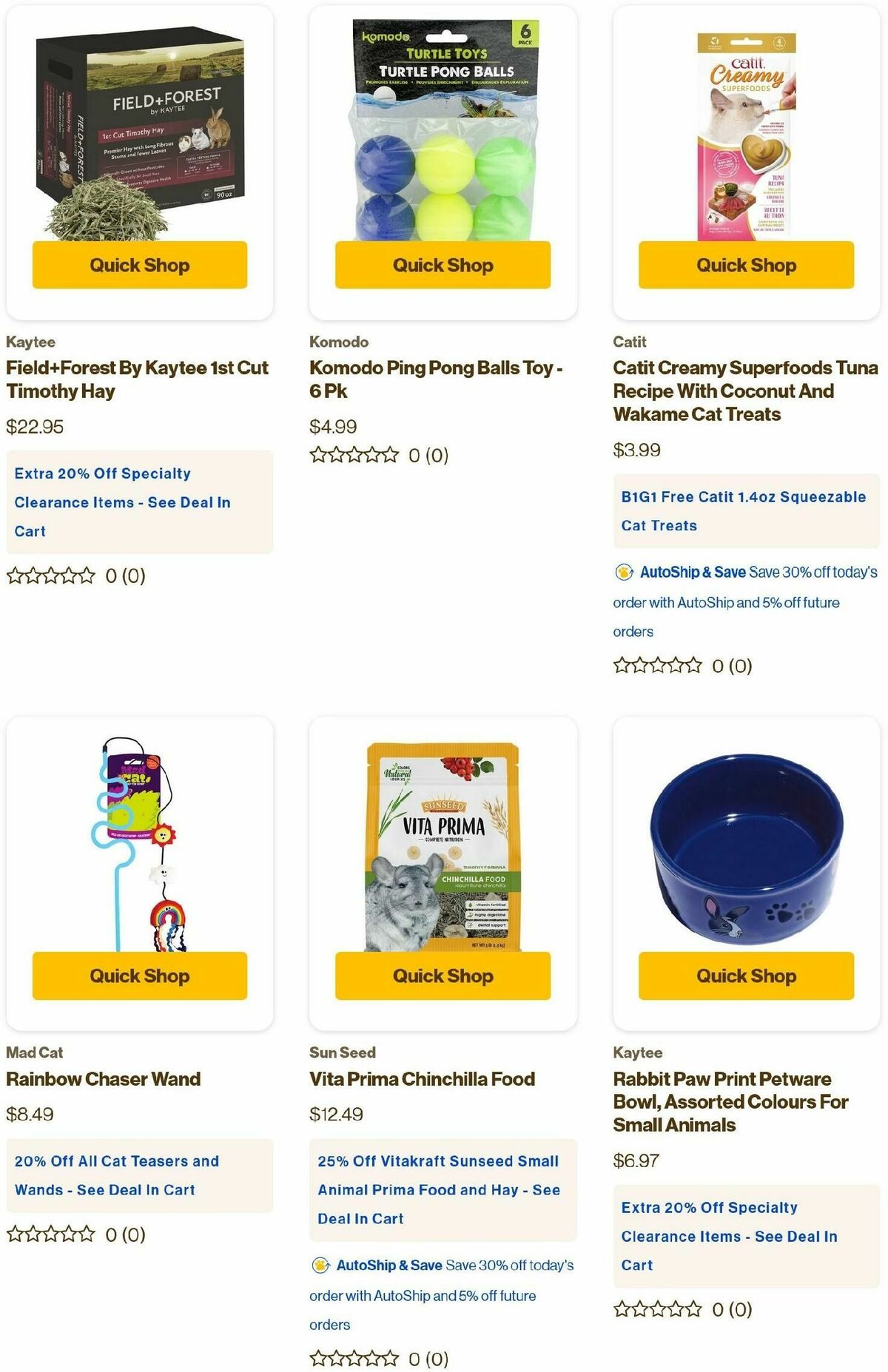This screenshot has height=1372, width=888.
Task: Open 25% Off Vitakraft Sunseed deal link
Action: coord(438,1190)
